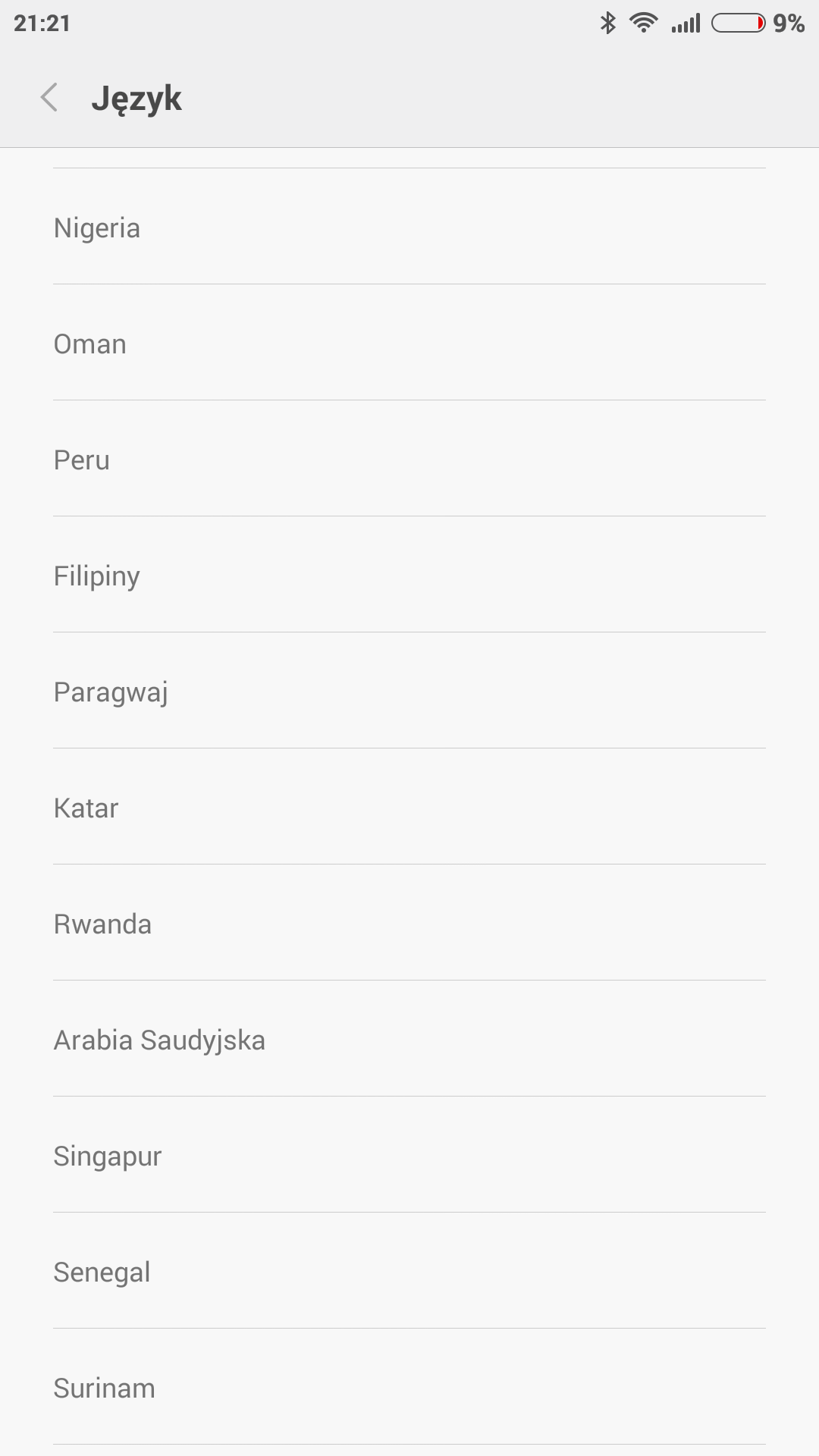819x1456 pixels.
Task: Go back from the Język screen
Action: point(49,98)
